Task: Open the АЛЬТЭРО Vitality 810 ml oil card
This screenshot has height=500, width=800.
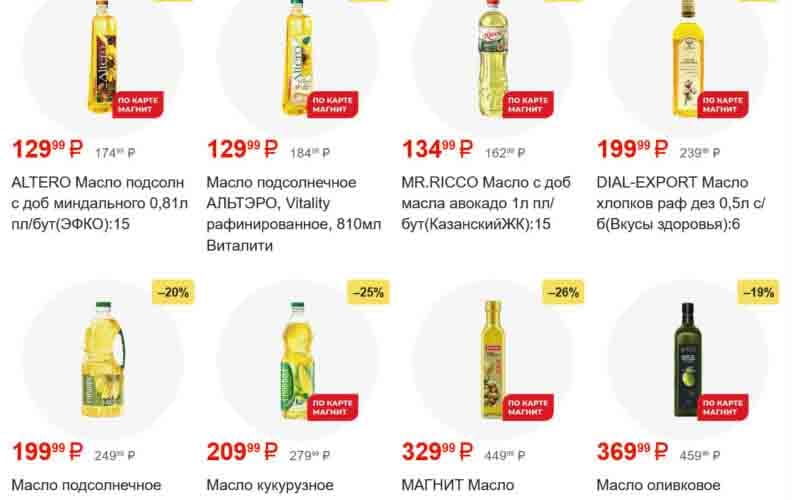Action: pos(292,212)
